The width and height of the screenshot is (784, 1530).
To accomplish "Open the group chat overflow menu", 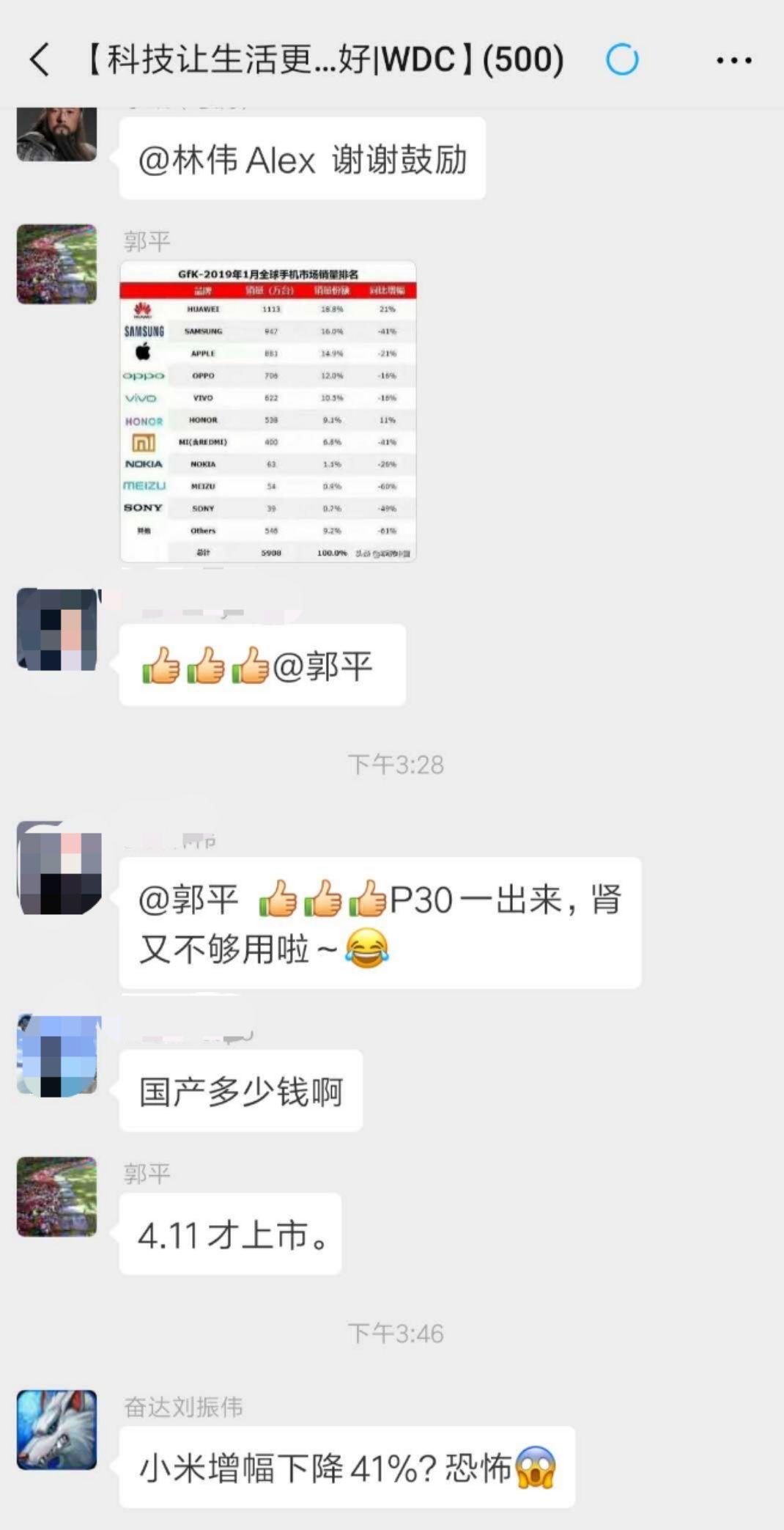I will [733, 60].
